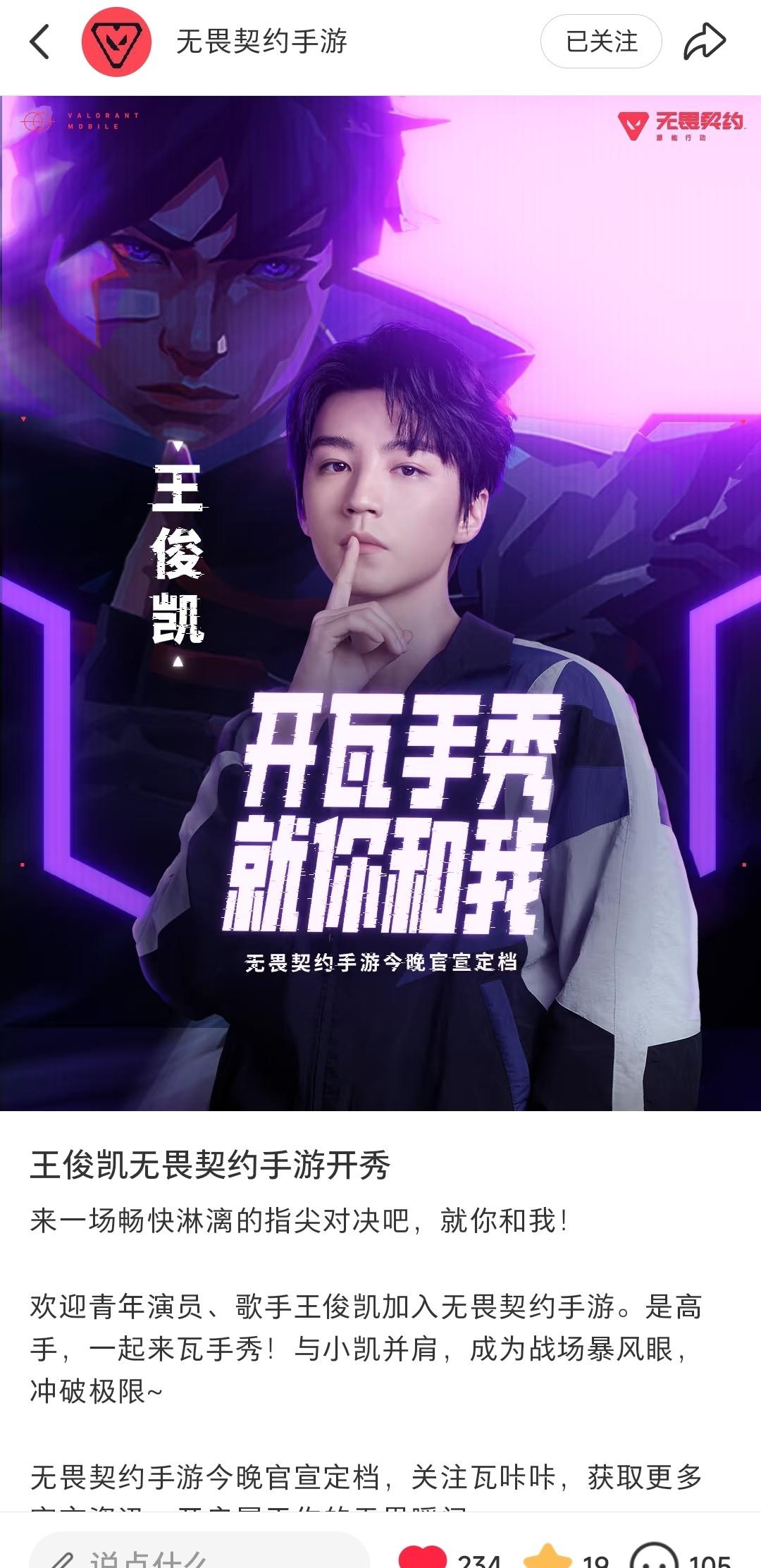Tap the 已关注 follow button
Image resolution: width=761 pixels, height=1568 pixels.
coord(600,42)
